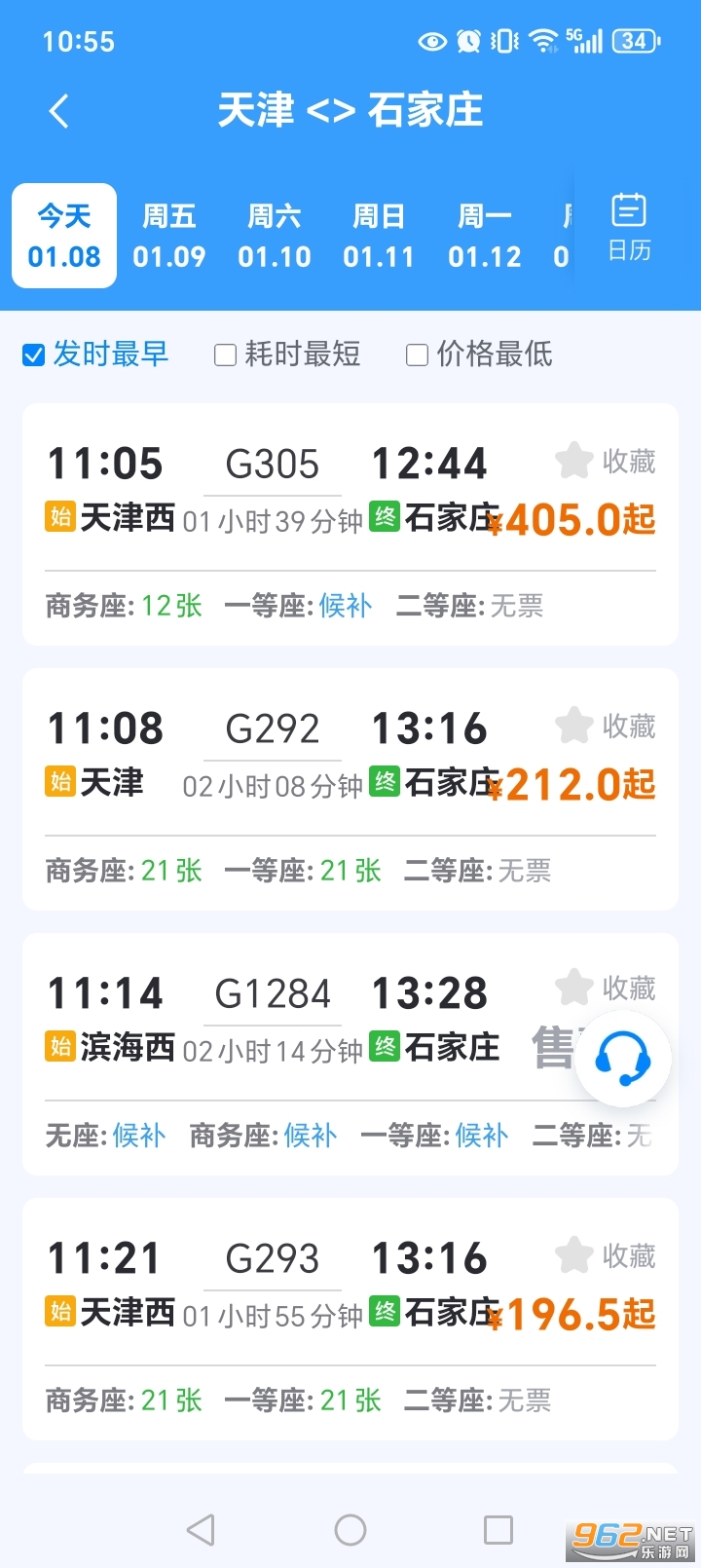Viewport: 701px width, 1568px height.
Task: Tap the back arrow to return
Action: [58, 111]
